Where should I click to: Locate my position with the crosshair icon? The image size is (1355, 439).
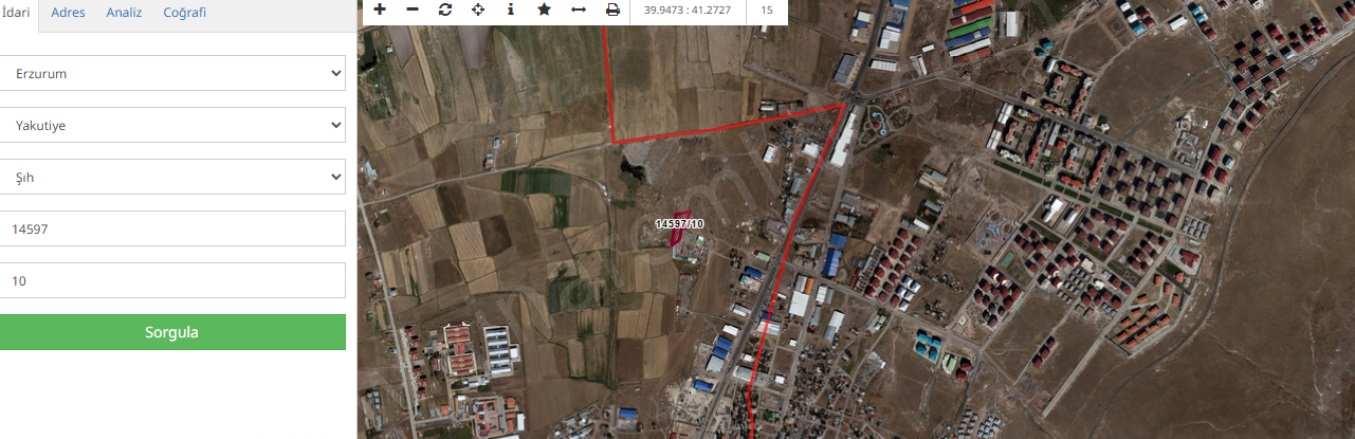[x=478, y=10]
